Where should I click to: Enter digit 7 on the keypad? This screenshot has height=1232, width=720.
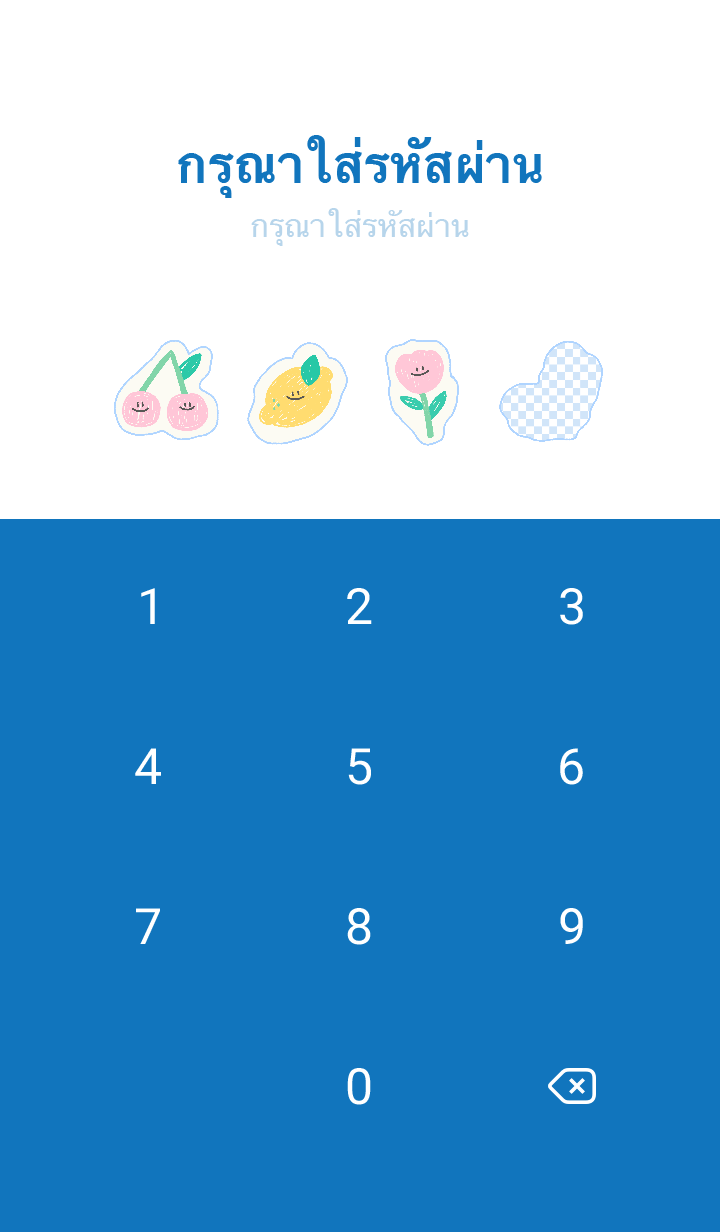click(x=148, y=927)
